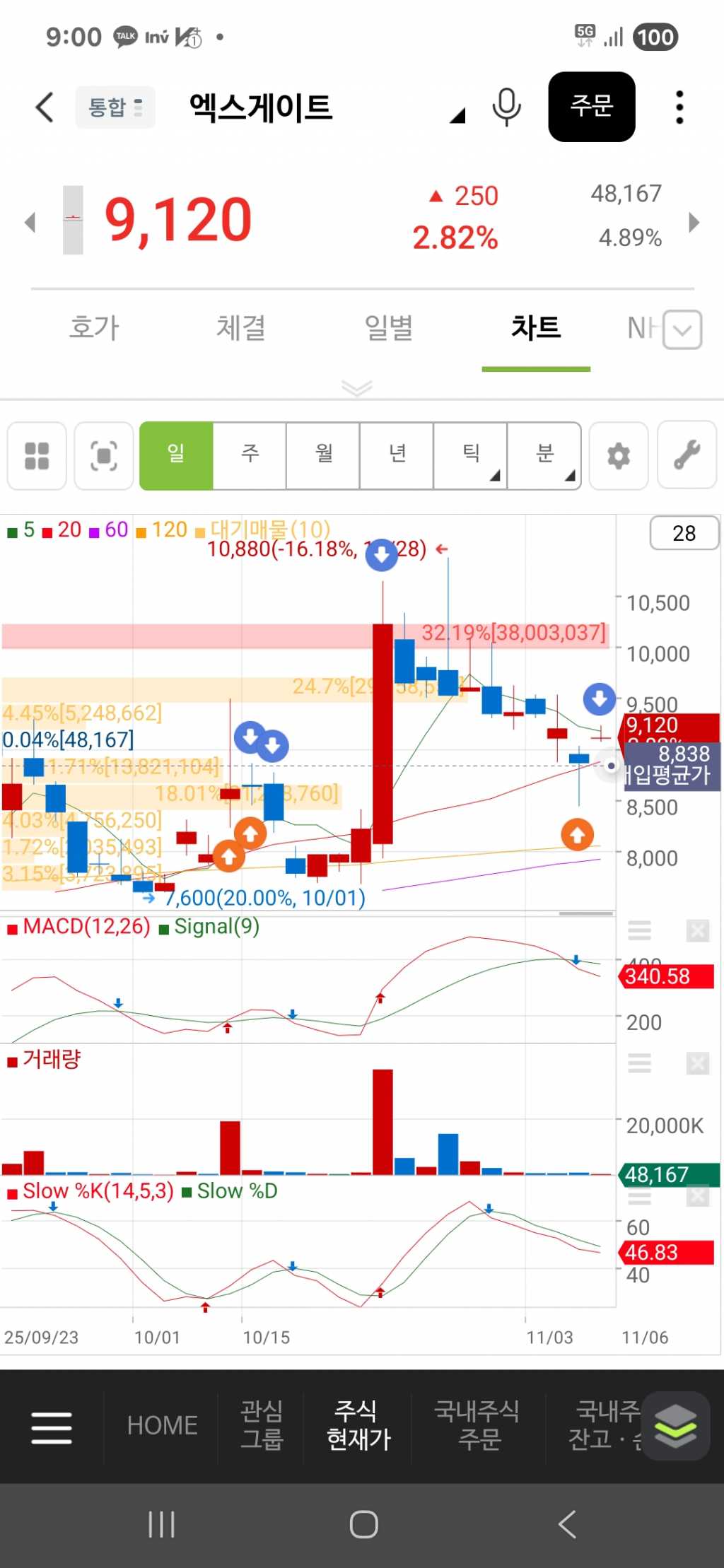Remove the MACD indicator panel
This screenshot has height=1568, width=724.
click(697, 931)
